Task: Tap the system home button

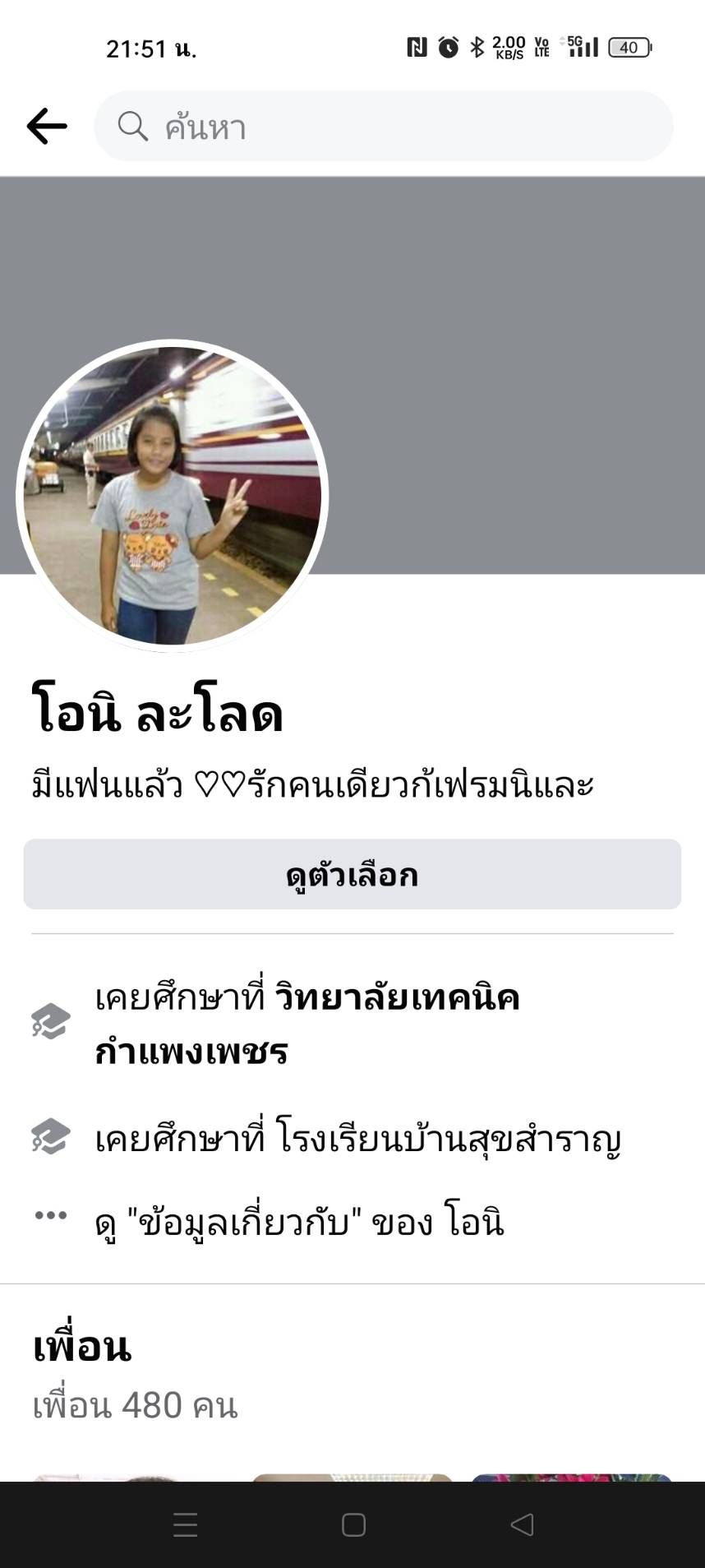Action: (x=353, y=1525)
